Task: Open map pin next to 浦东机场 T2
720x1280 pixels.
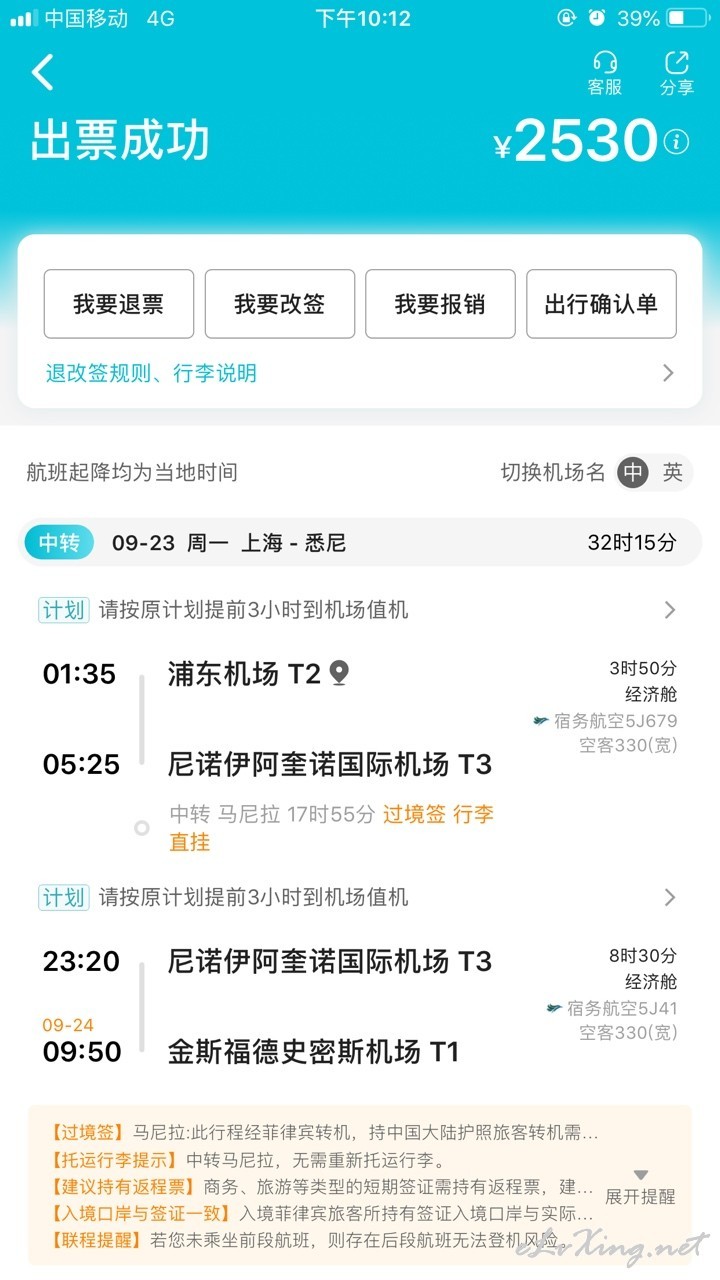Action: point(340,673)
